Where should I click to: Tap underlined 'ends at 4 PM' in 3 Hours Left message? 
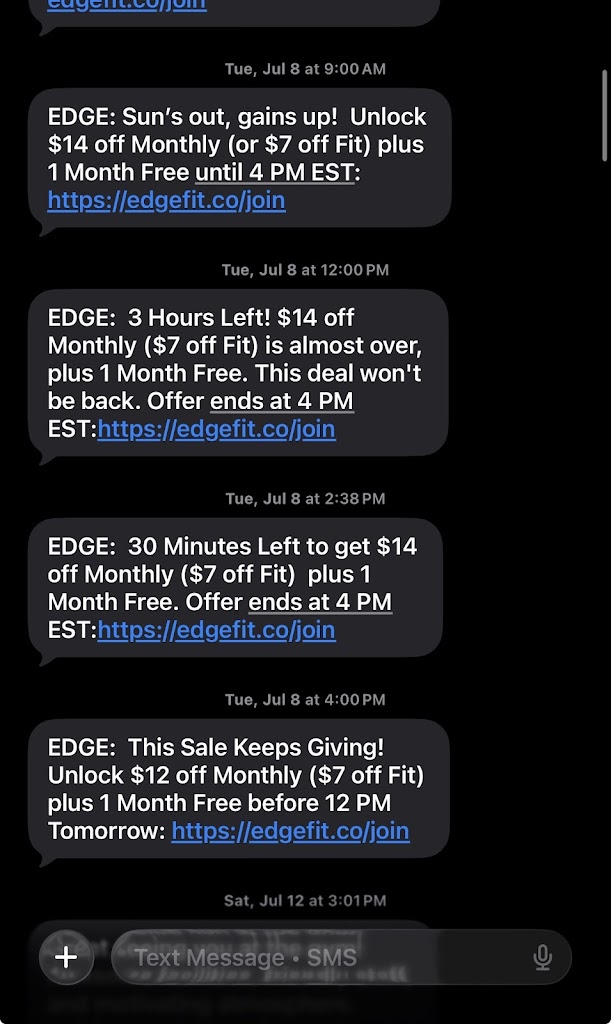[281, 401]
